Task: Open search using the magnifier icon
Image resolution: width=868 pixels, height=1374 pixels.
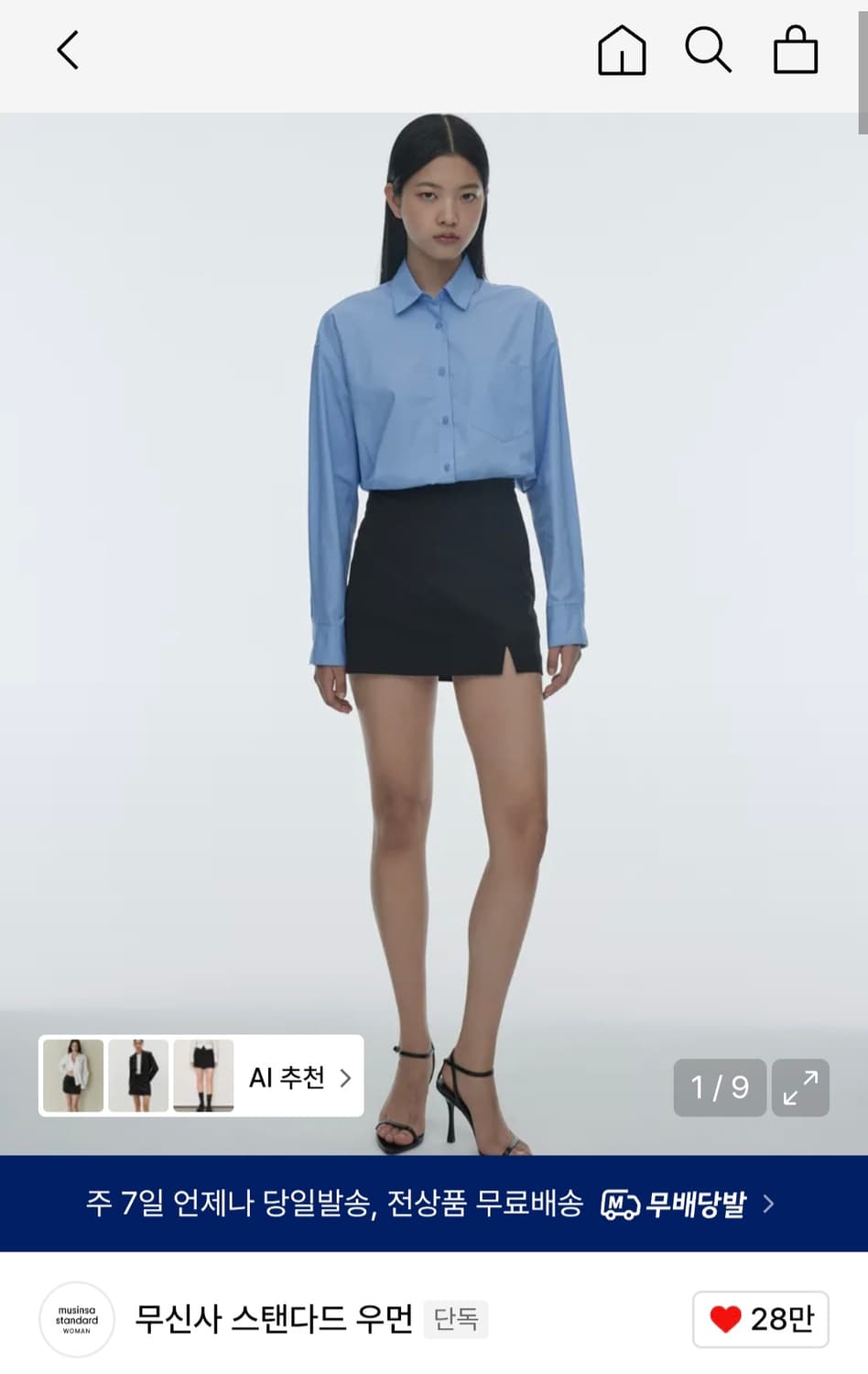Action: [707, 50]
